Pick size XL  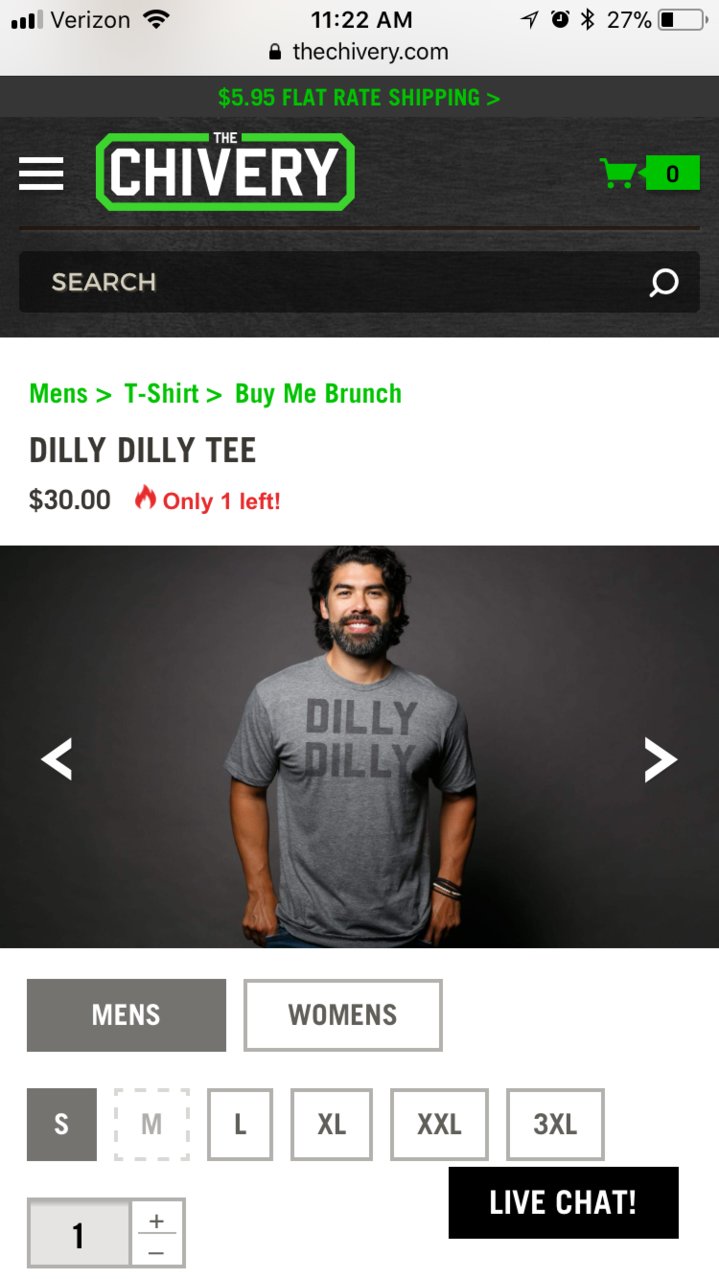click(332, 1124)
